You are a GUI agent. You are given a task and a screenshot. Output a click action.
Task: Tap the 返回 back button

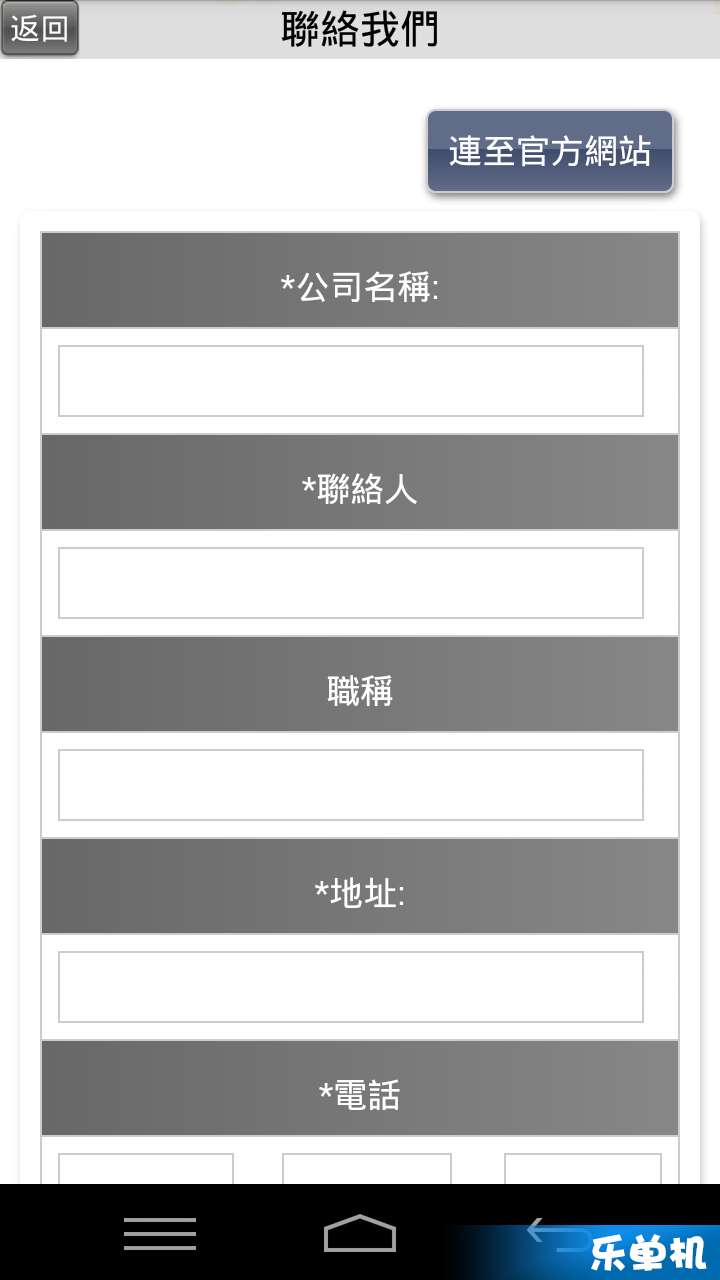point(39,28)
